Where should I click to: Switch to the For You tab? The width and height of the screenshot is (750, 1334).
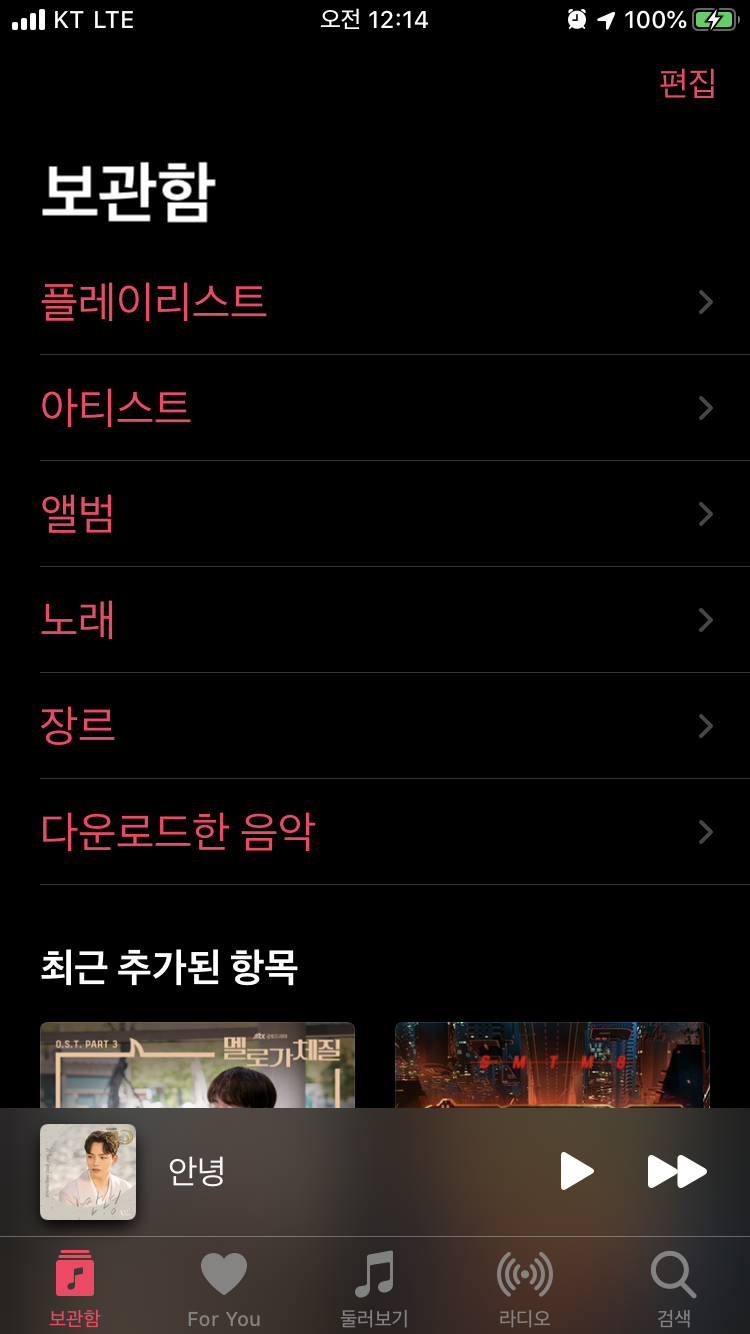tap(224, 1288)
